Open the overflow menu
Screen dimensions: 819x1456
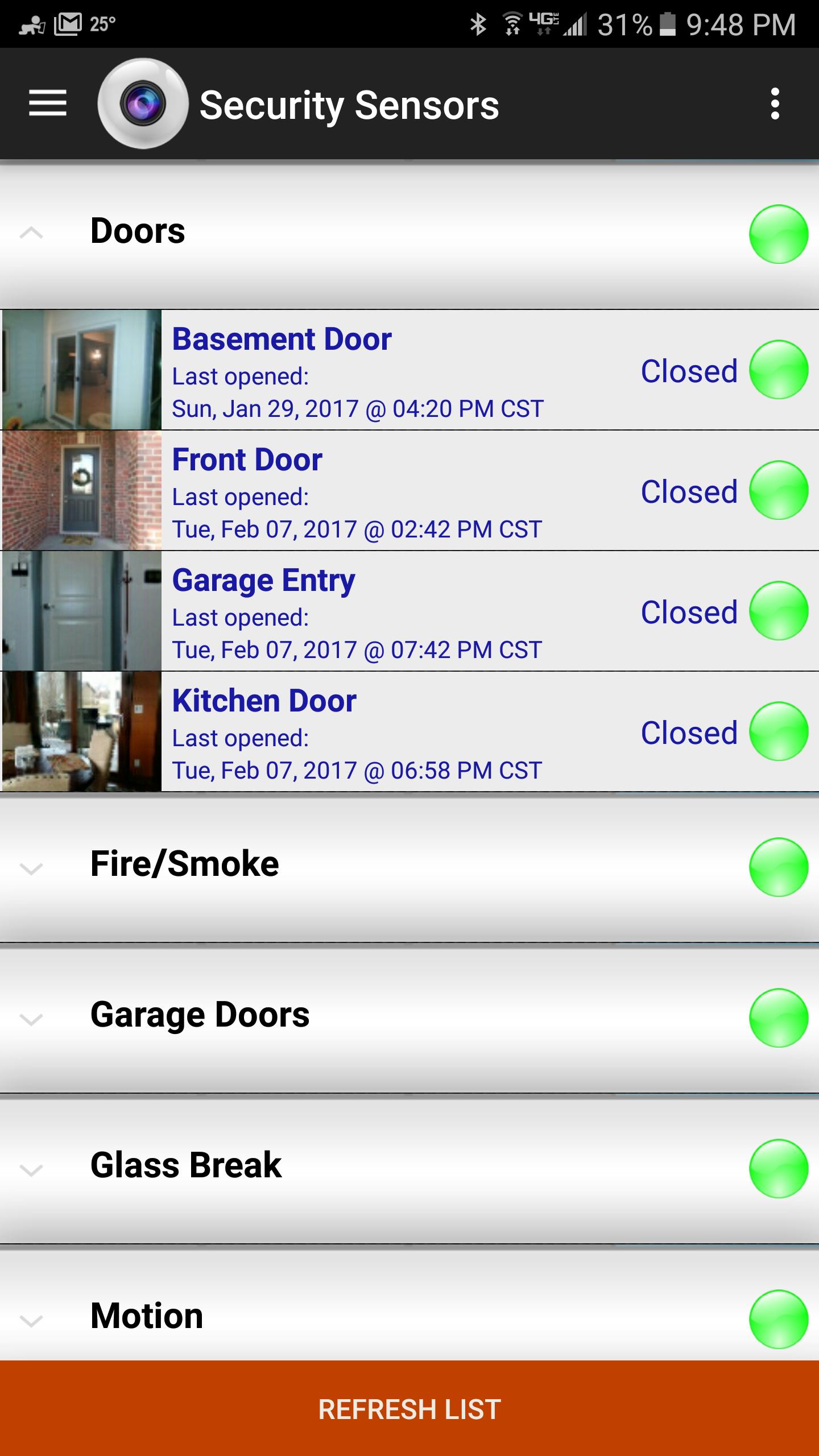point(775,104)
